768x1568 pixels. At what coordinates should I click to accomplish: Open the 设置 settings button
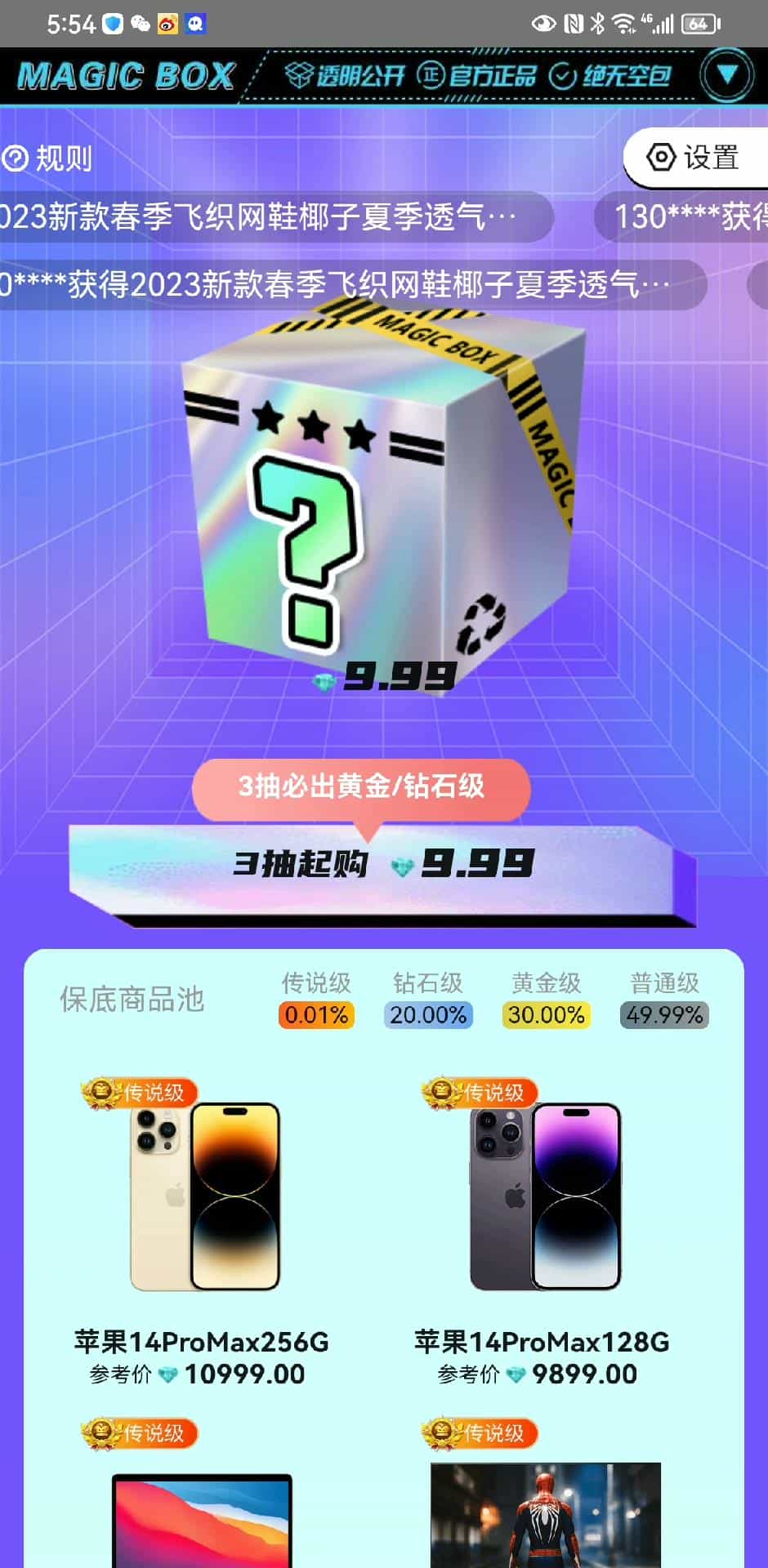coord(694,158)
